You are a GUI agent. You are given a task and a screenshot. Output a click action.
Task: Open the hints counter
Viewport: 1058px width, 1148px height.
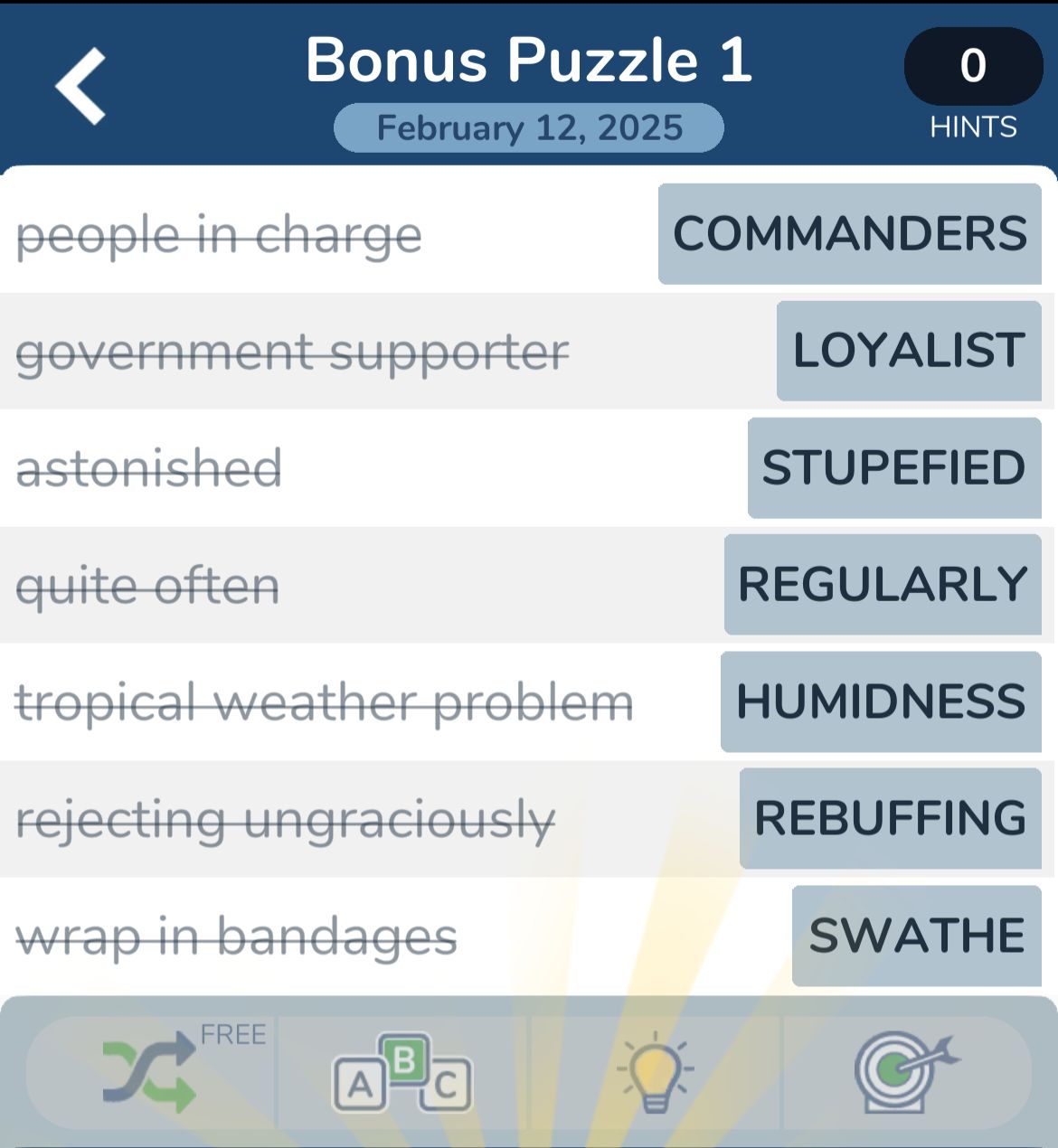click(x=973, y=67)
